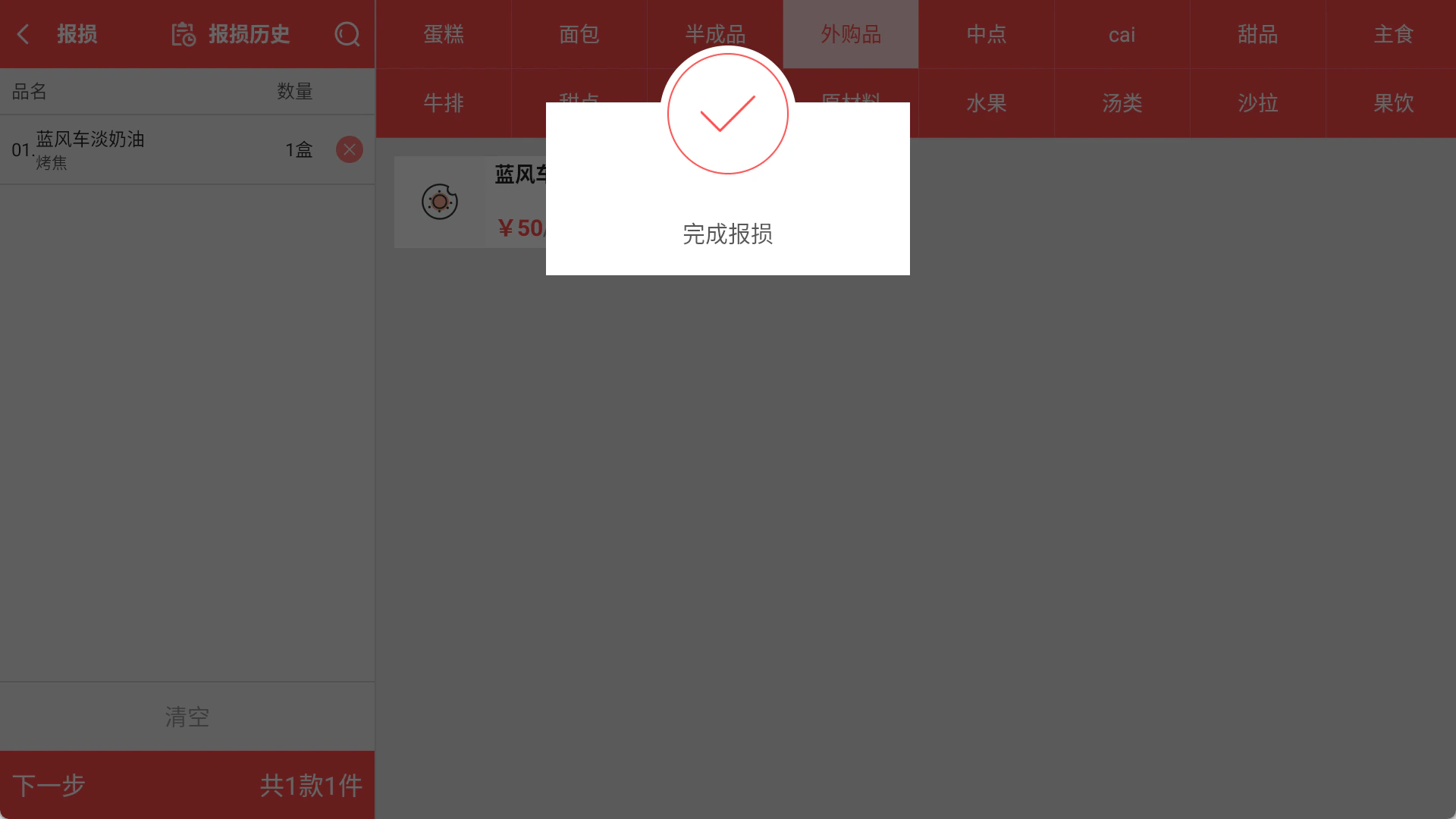Remove 蓝风车淡奶油 from the list
Screen dimensions: 1456x819
coord(350,149)
